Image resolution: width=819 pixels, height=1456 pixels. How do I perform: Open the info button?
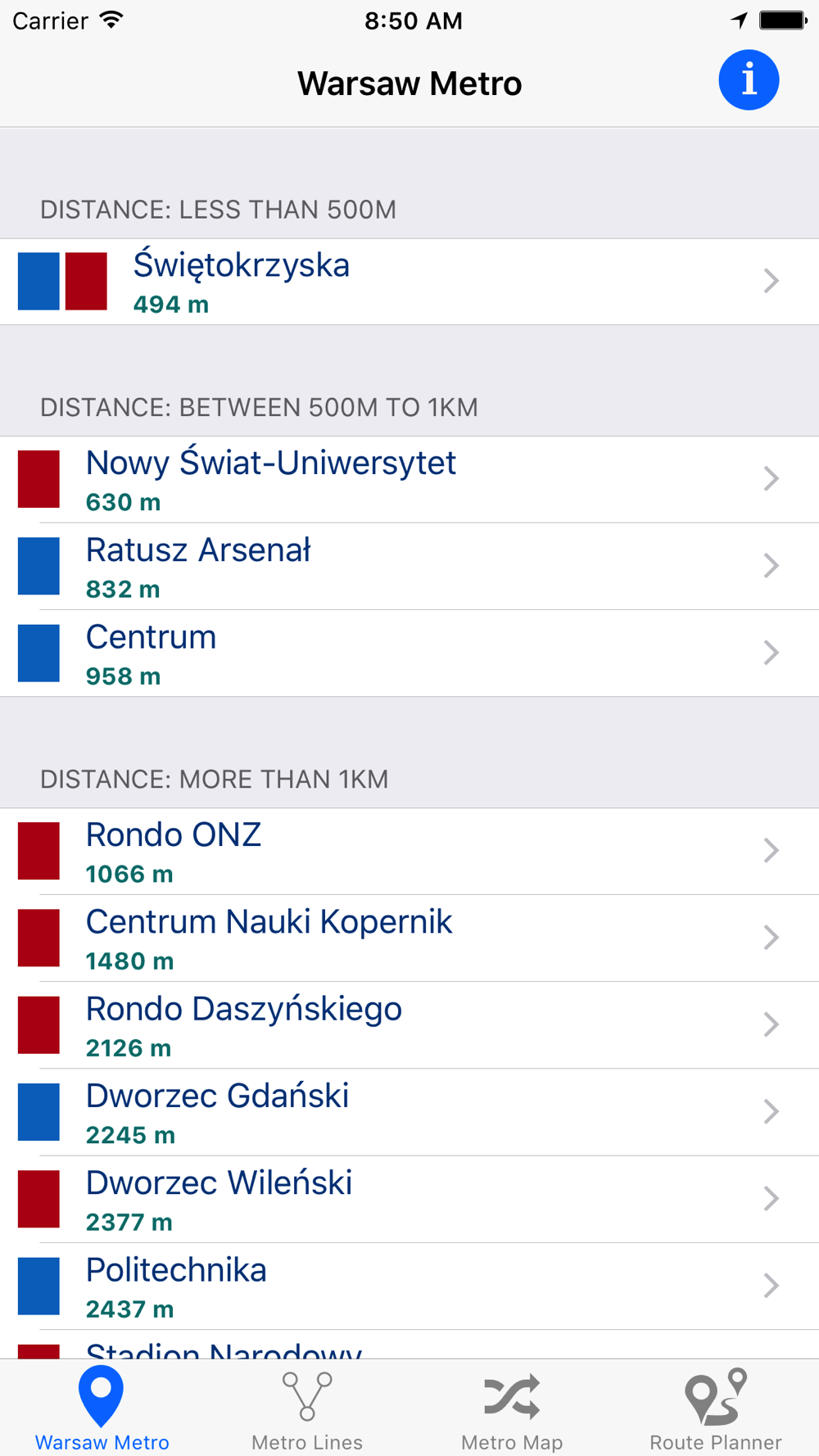pyautogui.click(x=749, y=80)
